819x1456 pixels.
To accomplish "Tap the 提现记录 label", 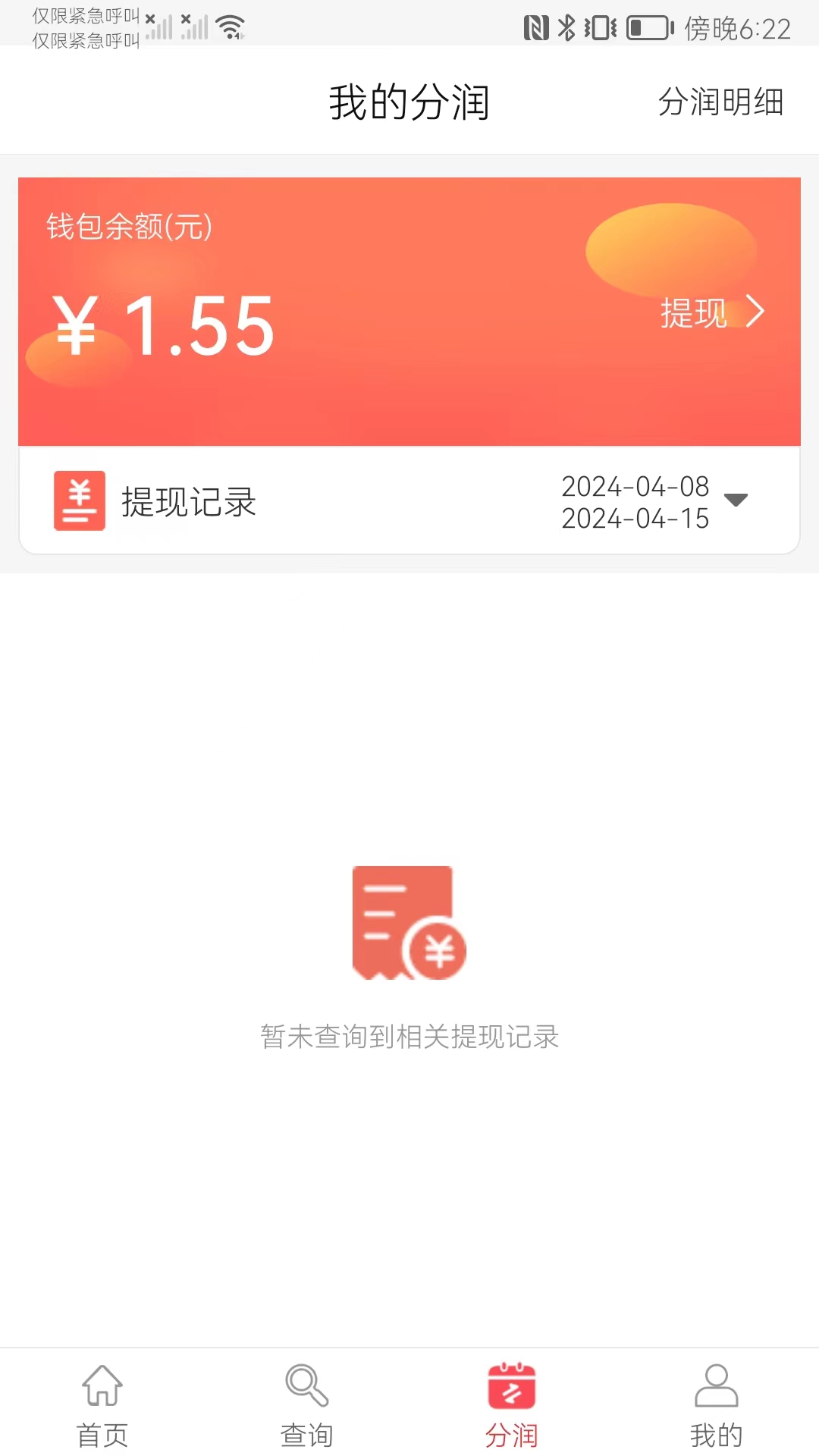I will [x=188, y=502].
